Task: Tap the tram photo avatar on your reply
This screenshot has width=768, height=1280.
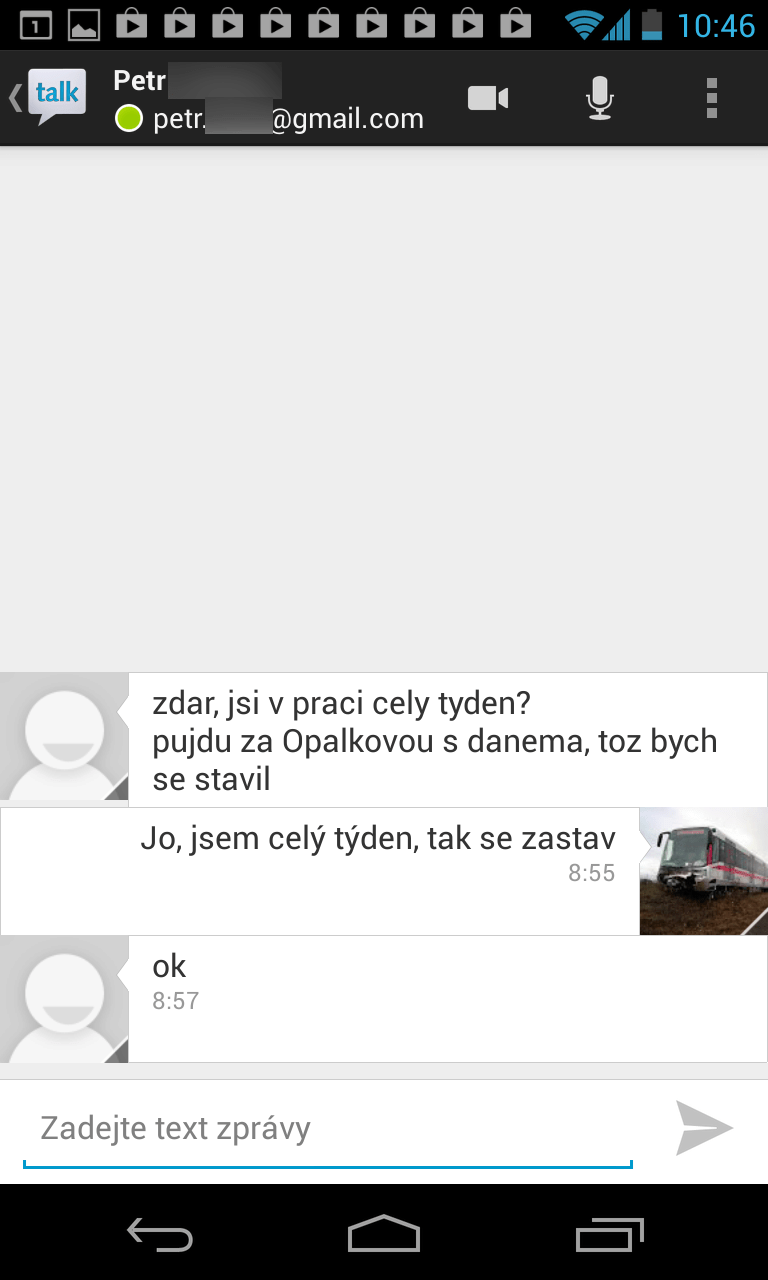Action: coord(703,871)
